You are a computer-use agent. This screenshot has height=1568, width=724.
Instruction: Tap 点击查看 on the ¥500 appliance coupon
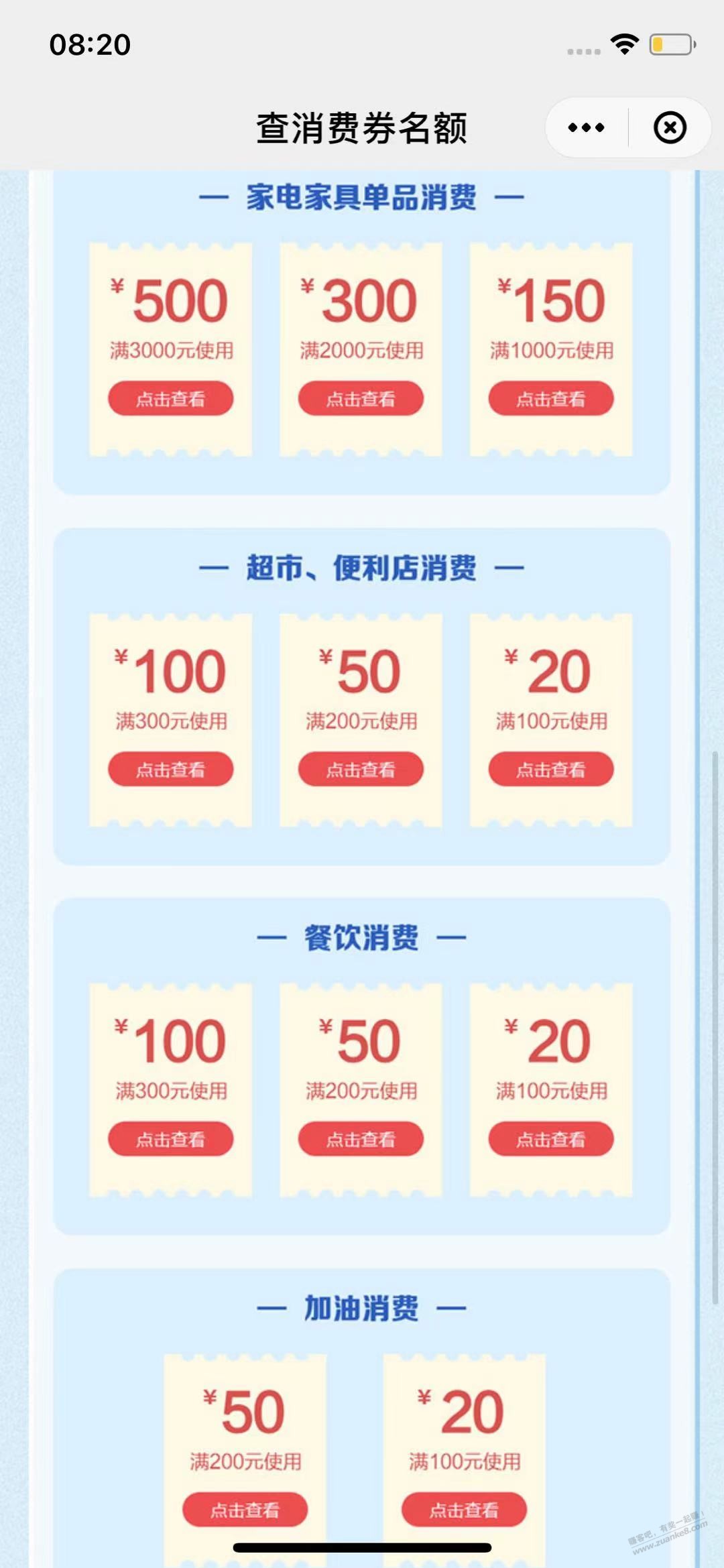click(x=171, y=399)
